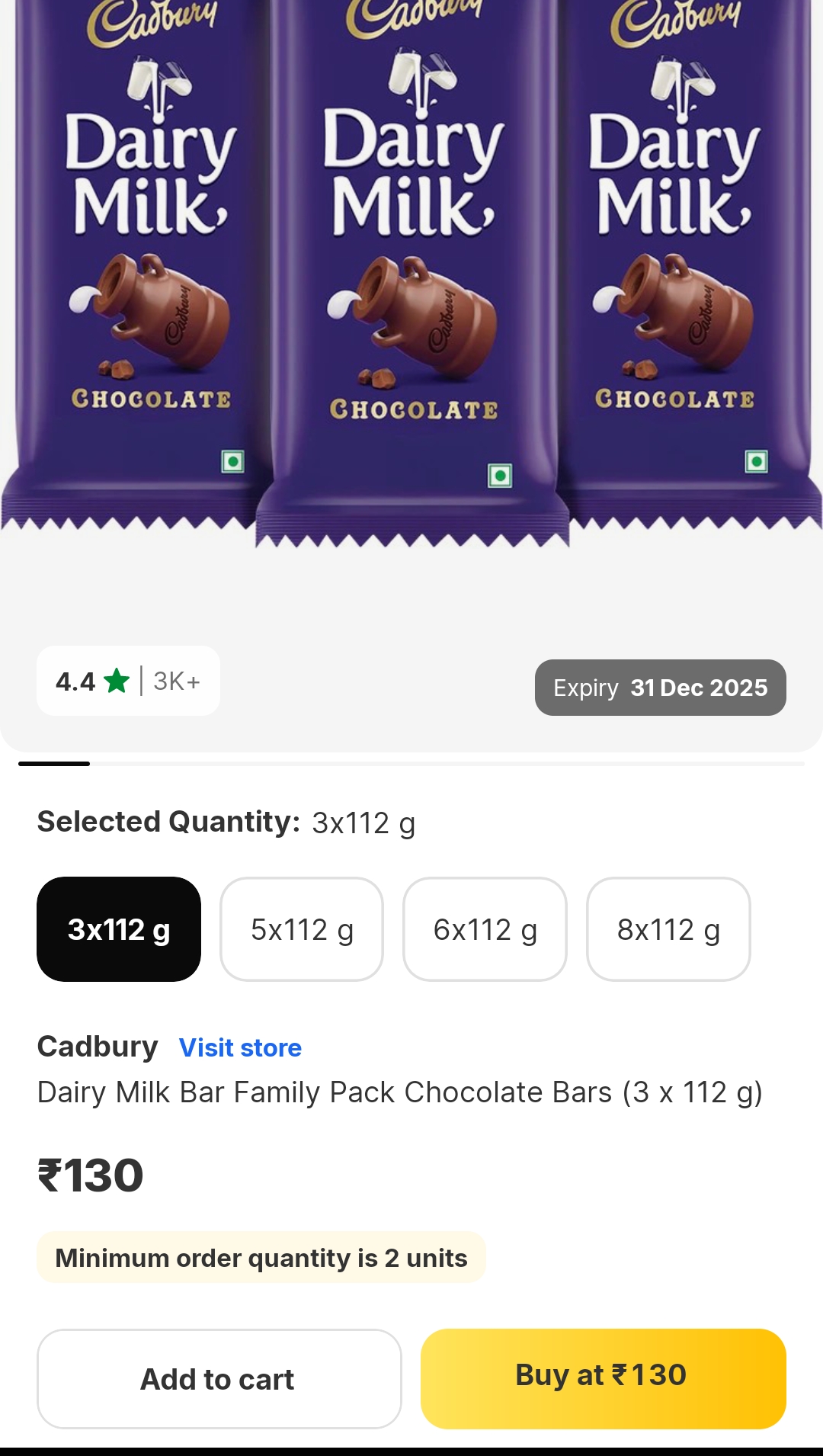Select the 8x112 g pack option

pos(668,929)
